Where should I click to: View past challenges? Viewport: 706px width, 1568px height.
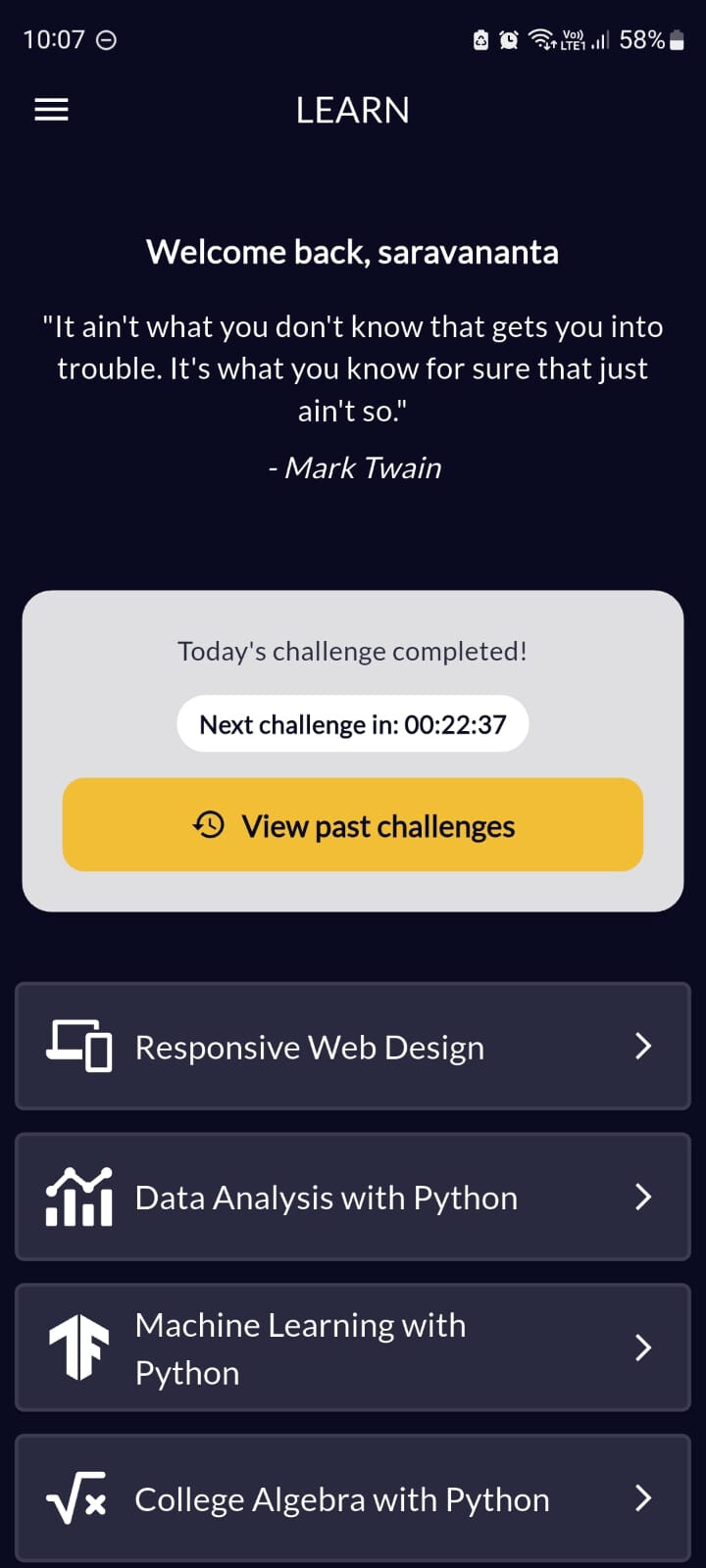click(x=353, y=825)
